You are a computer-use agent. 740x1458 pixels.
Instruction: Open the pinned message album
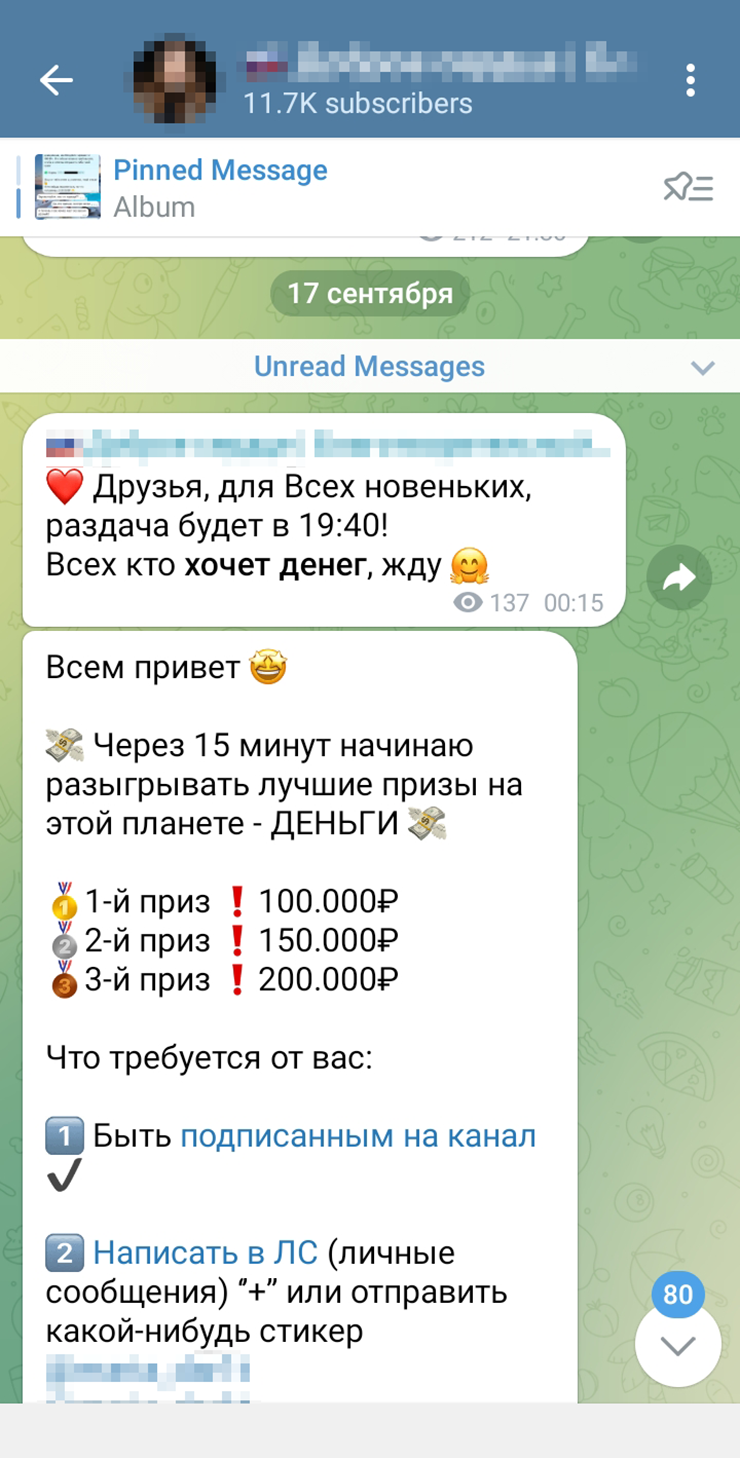click(220, 187)
